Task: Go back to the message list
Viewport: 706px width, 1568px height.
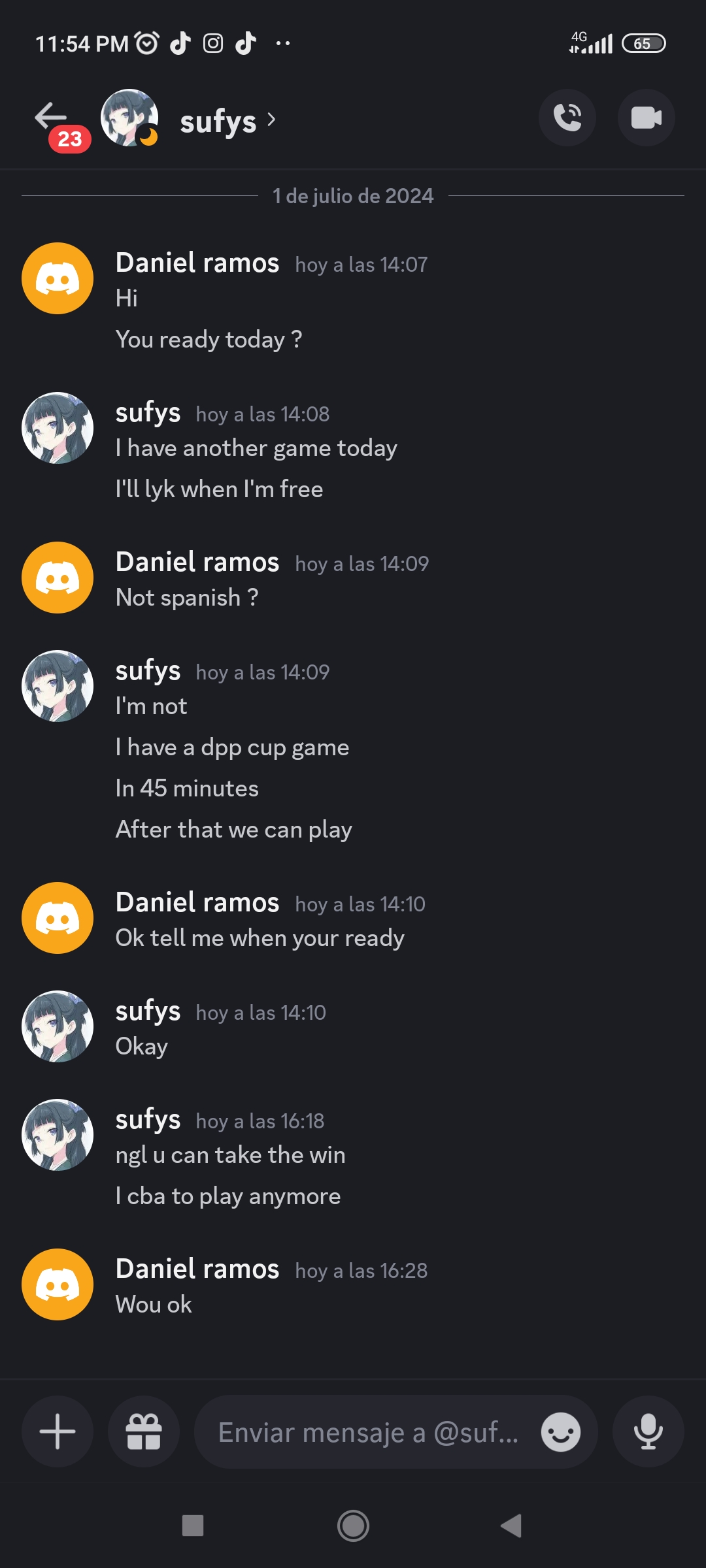Action: 51,118
